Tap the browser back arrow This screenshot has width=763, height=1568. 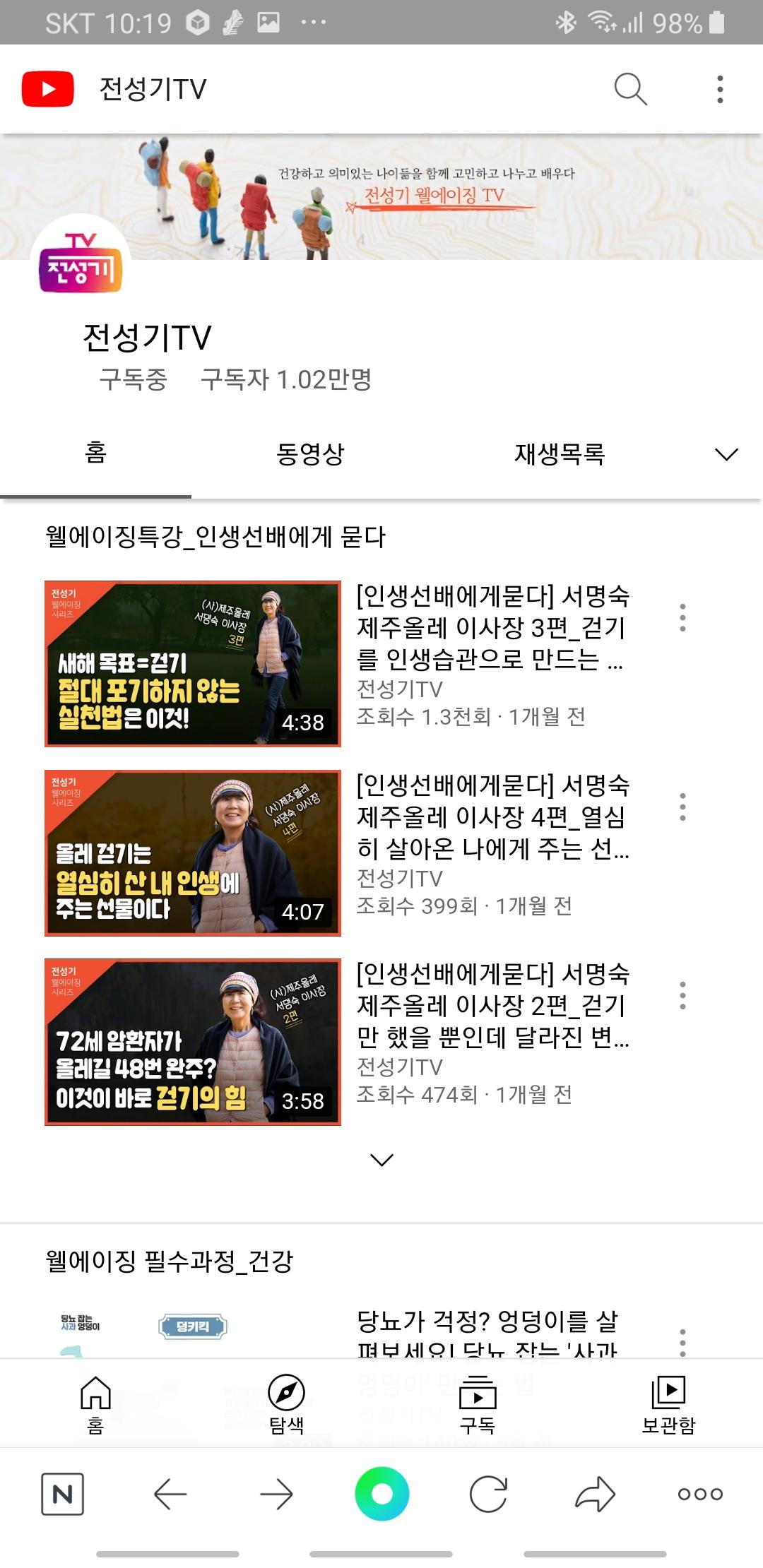pos(170,1494)
